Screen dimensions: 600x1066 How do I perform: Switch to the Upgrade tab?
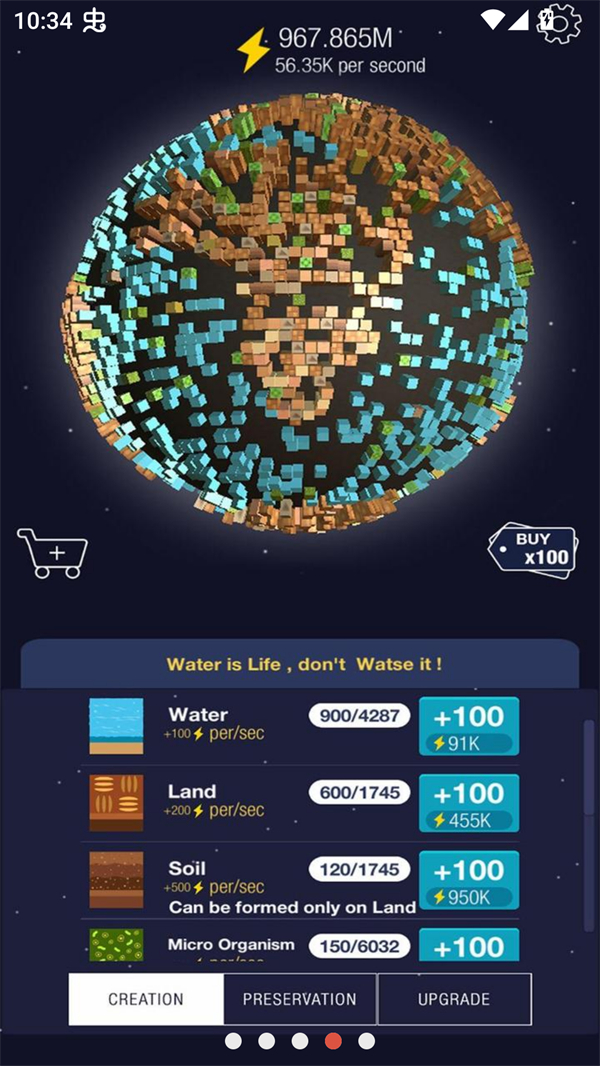(x=454, y=999)
